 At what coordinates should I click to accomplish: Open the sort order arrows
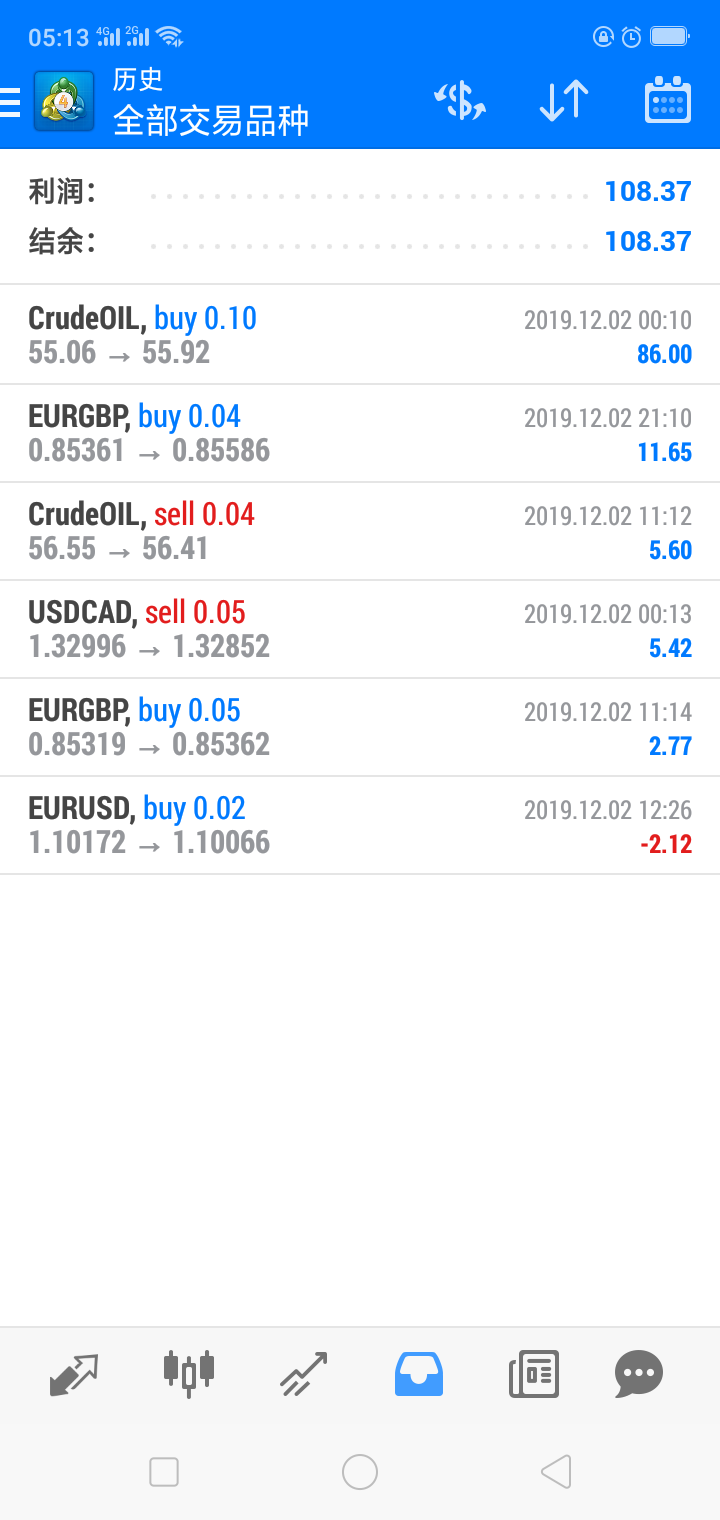(x=564, y=101)
